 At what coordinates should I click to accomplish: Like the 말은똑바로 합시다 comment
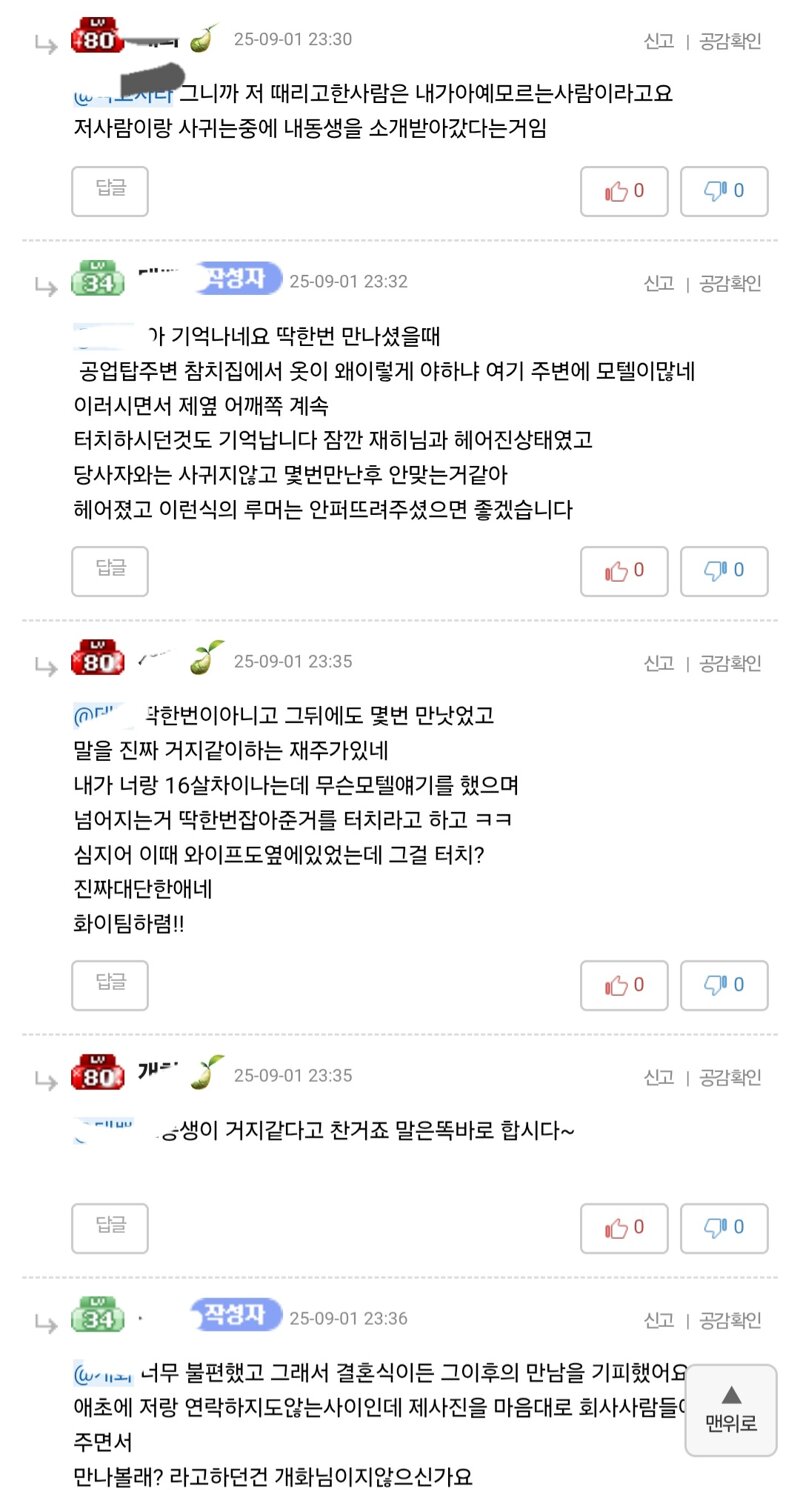click(x=624, y=1228)
